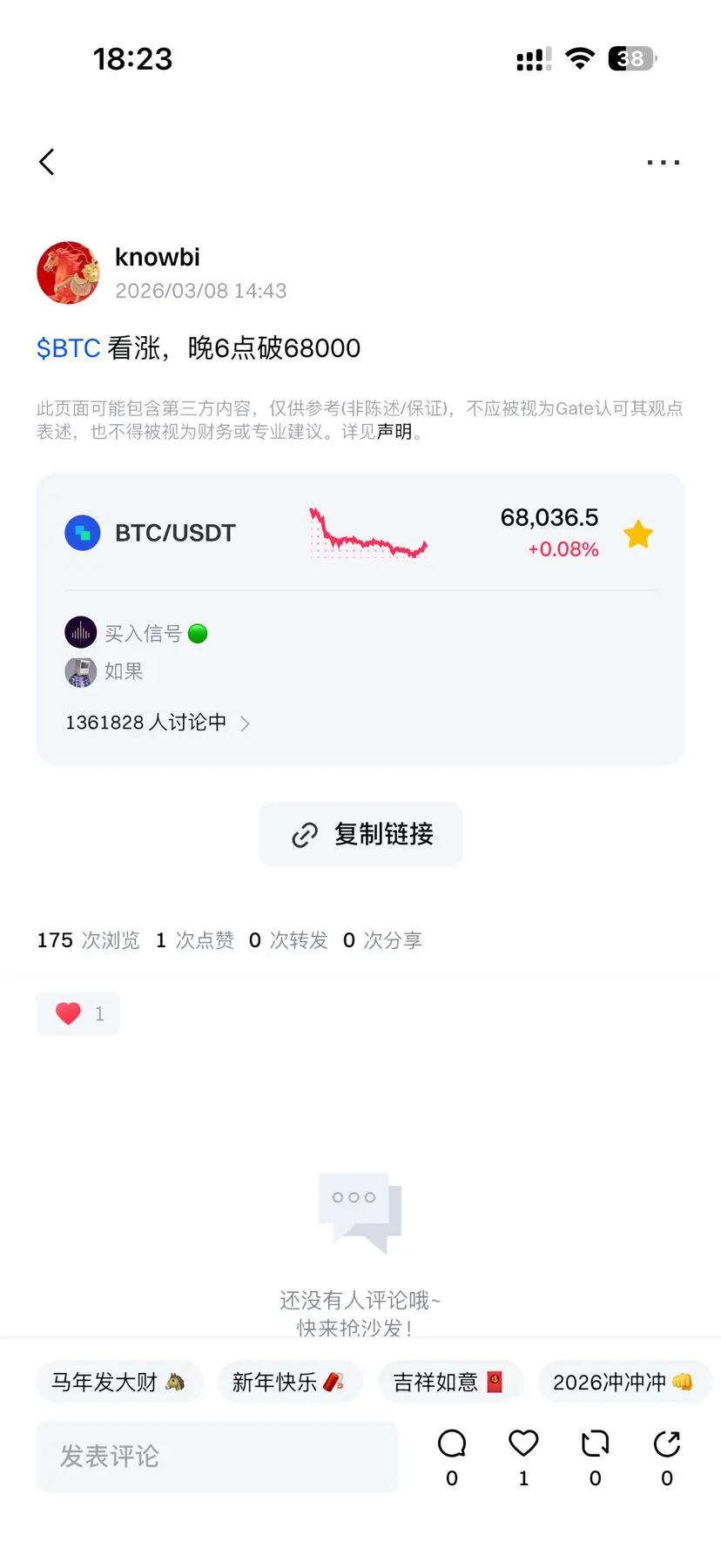Toggle the BTC/USDT favorite star

(x=638, y=534)
